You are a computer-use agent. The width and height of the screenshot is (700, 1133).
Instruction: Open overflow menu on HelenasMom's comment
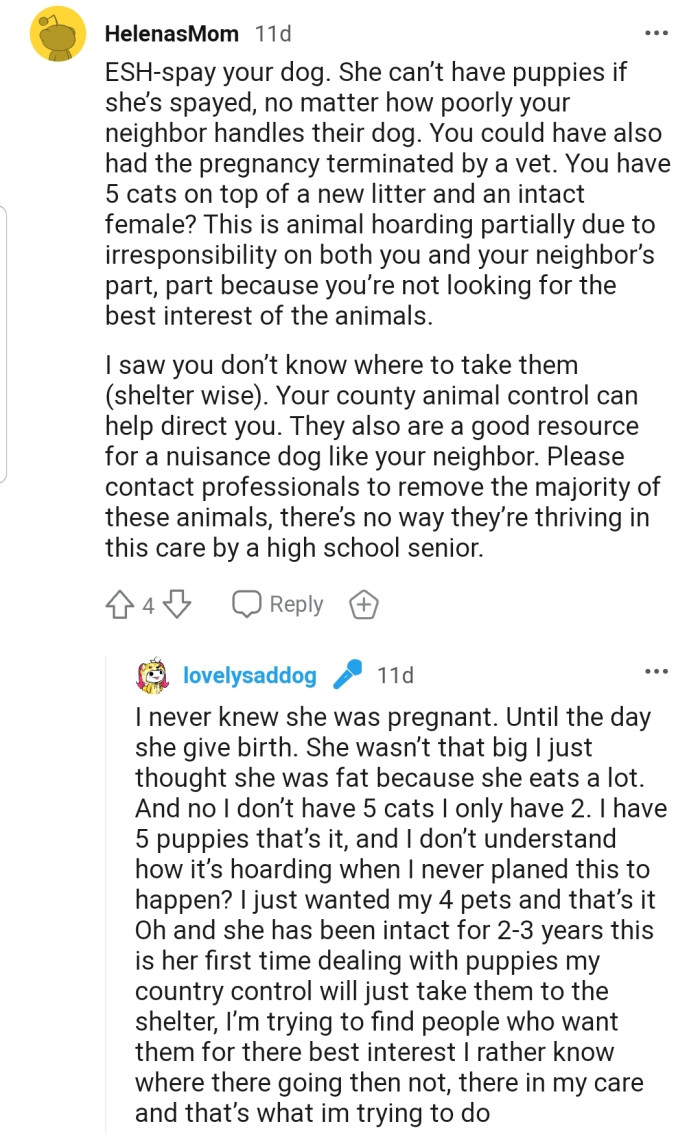(655, 33)
